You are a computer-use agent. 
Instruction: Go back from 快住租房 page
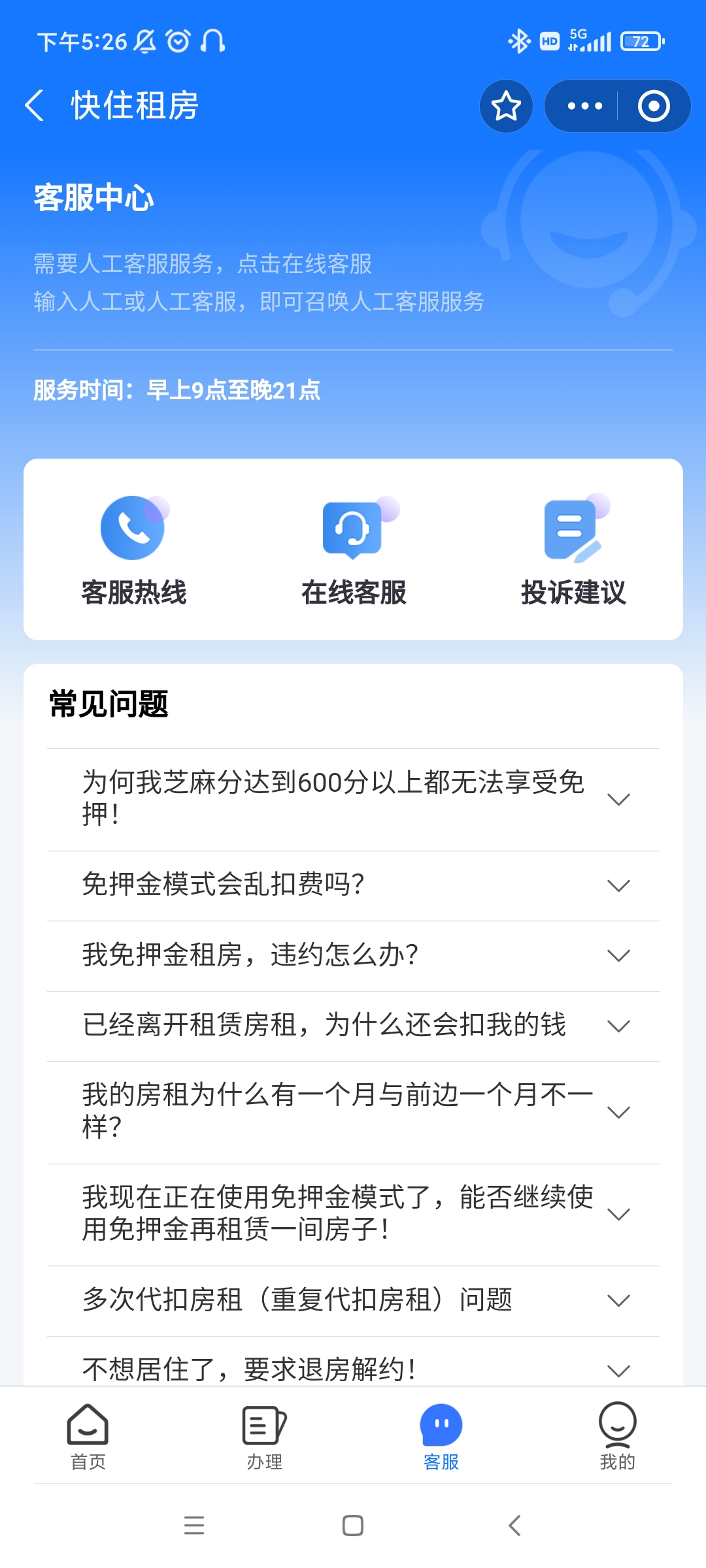point(35,105)
